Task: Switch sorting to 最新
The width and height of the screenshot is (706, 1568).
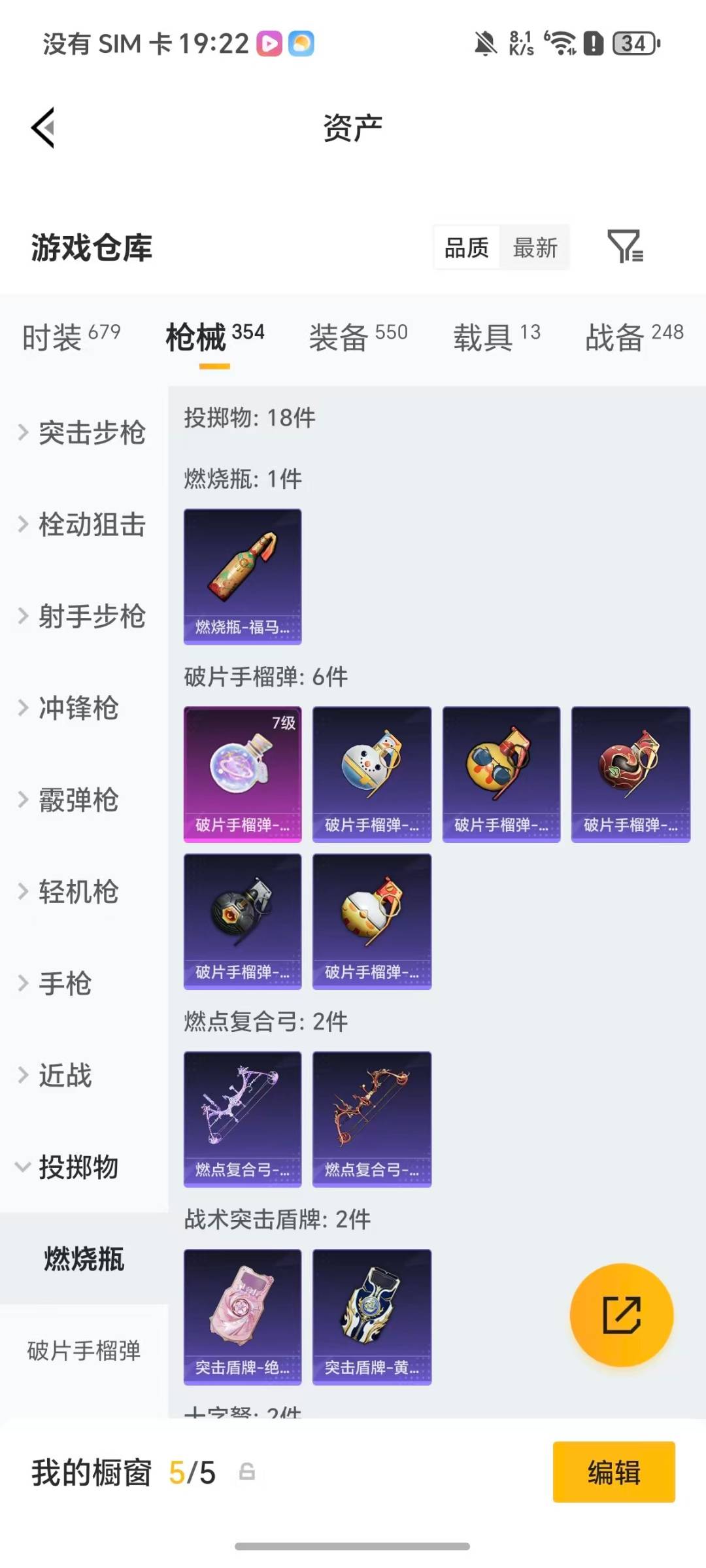Action: click(535, 247)
